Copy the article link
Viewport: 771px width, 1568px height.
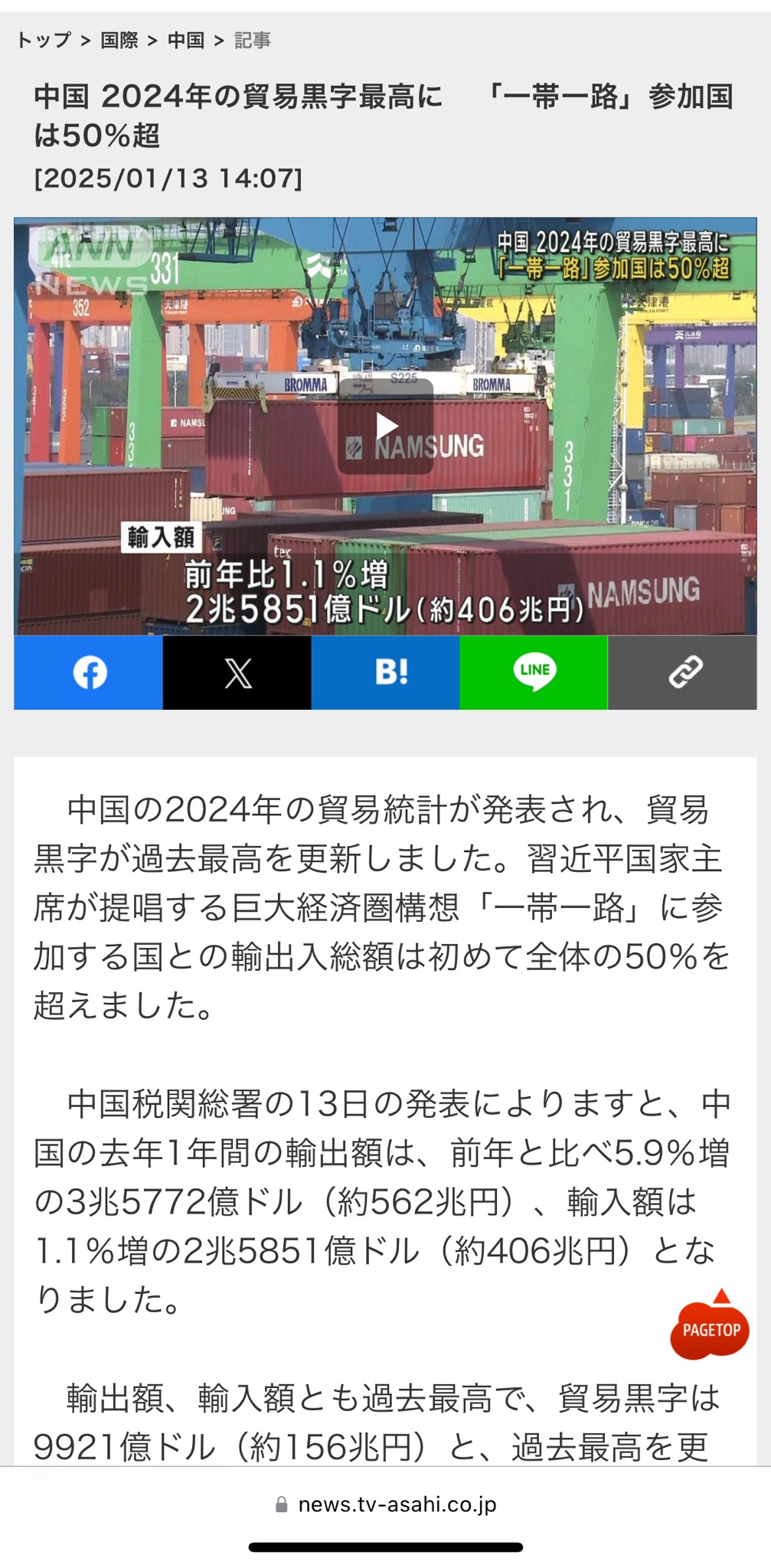click(x=682, y=672)
